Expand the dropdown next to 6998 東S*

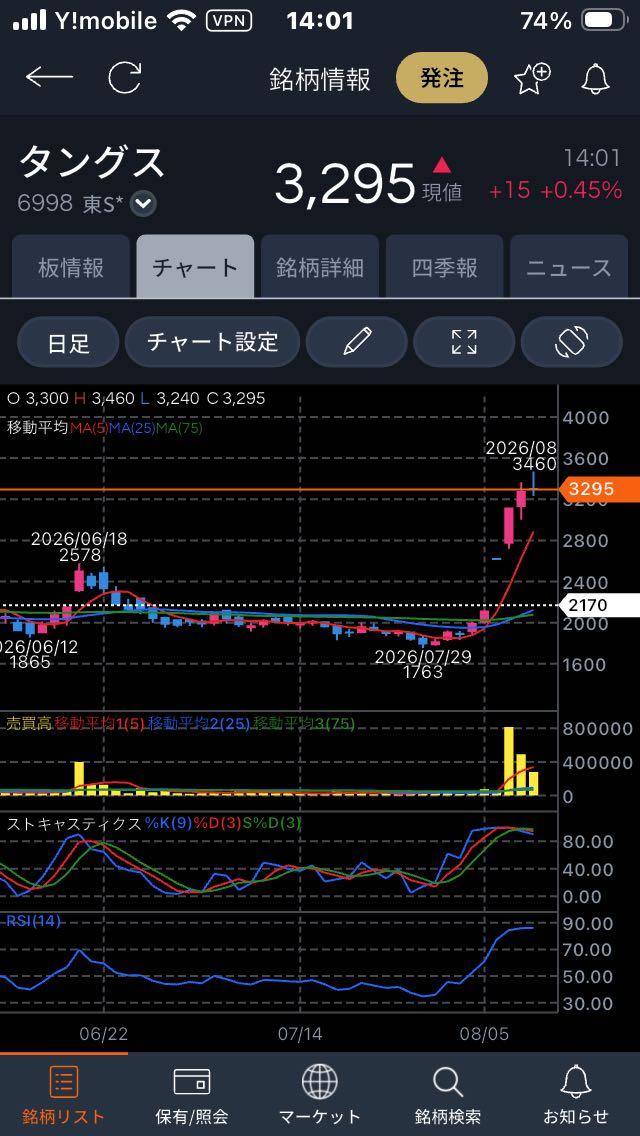click(x=143, y=204)
